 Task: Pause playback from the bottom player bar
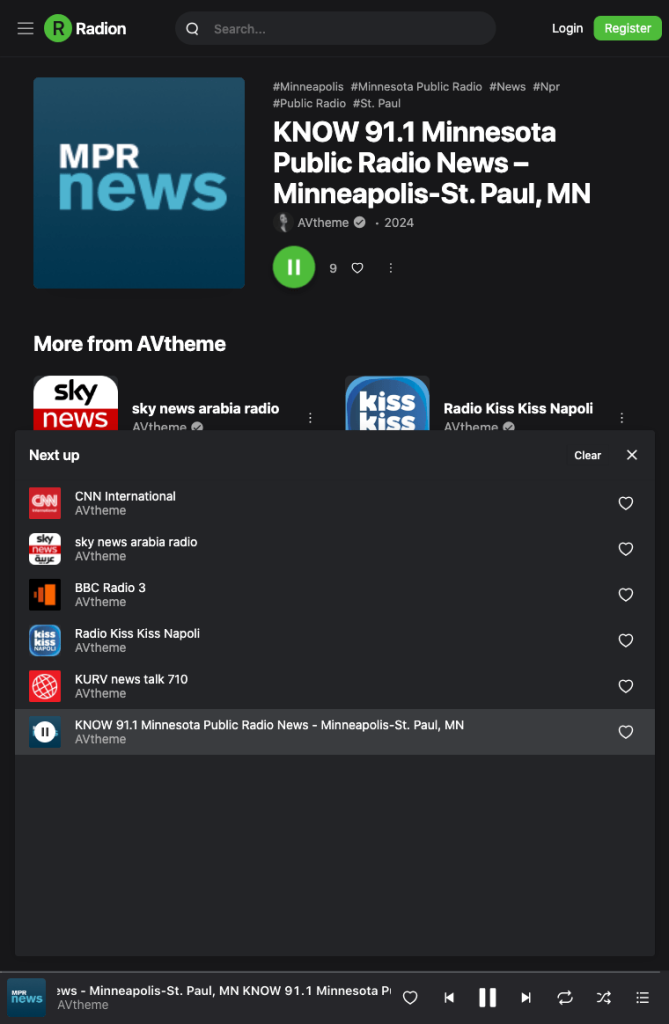click(x=487, y=997)
